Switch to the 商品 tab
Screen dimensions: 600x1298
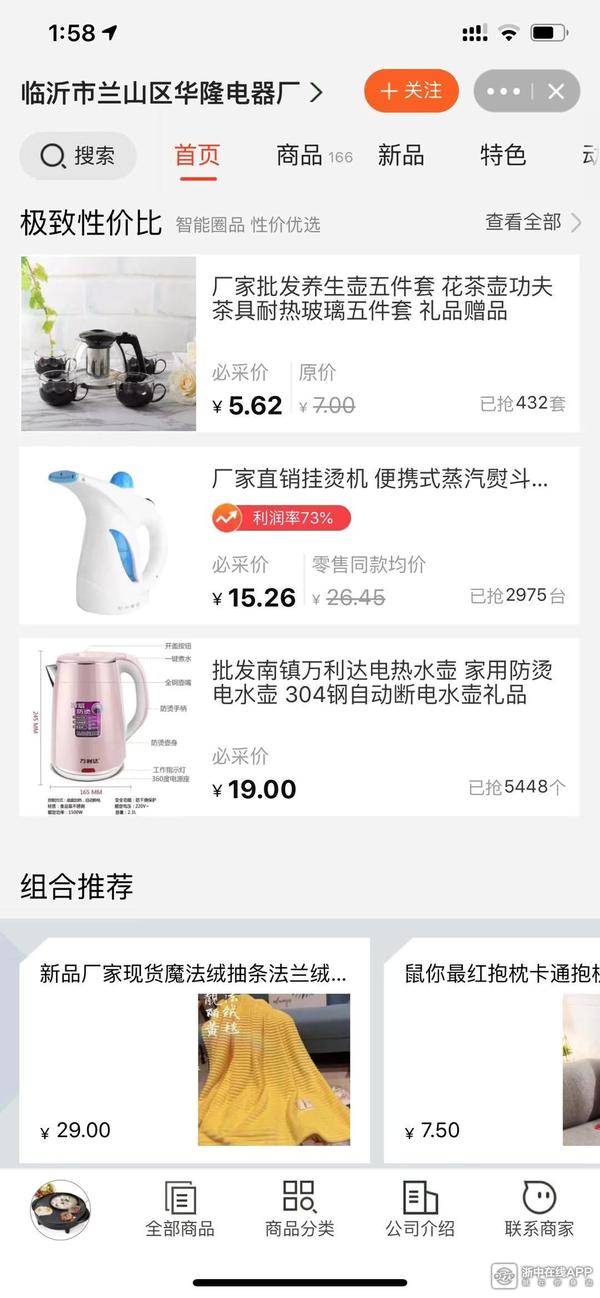coord(300,156)
